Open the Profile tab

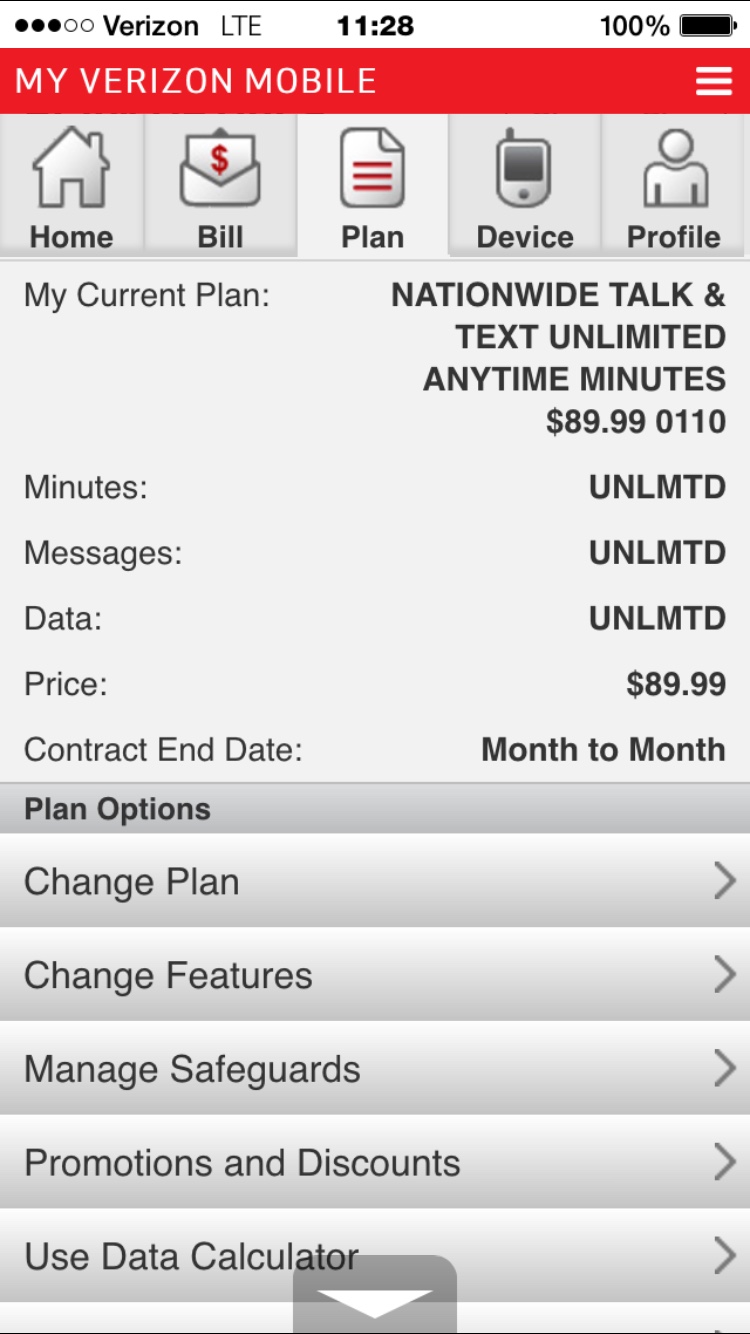674,186
